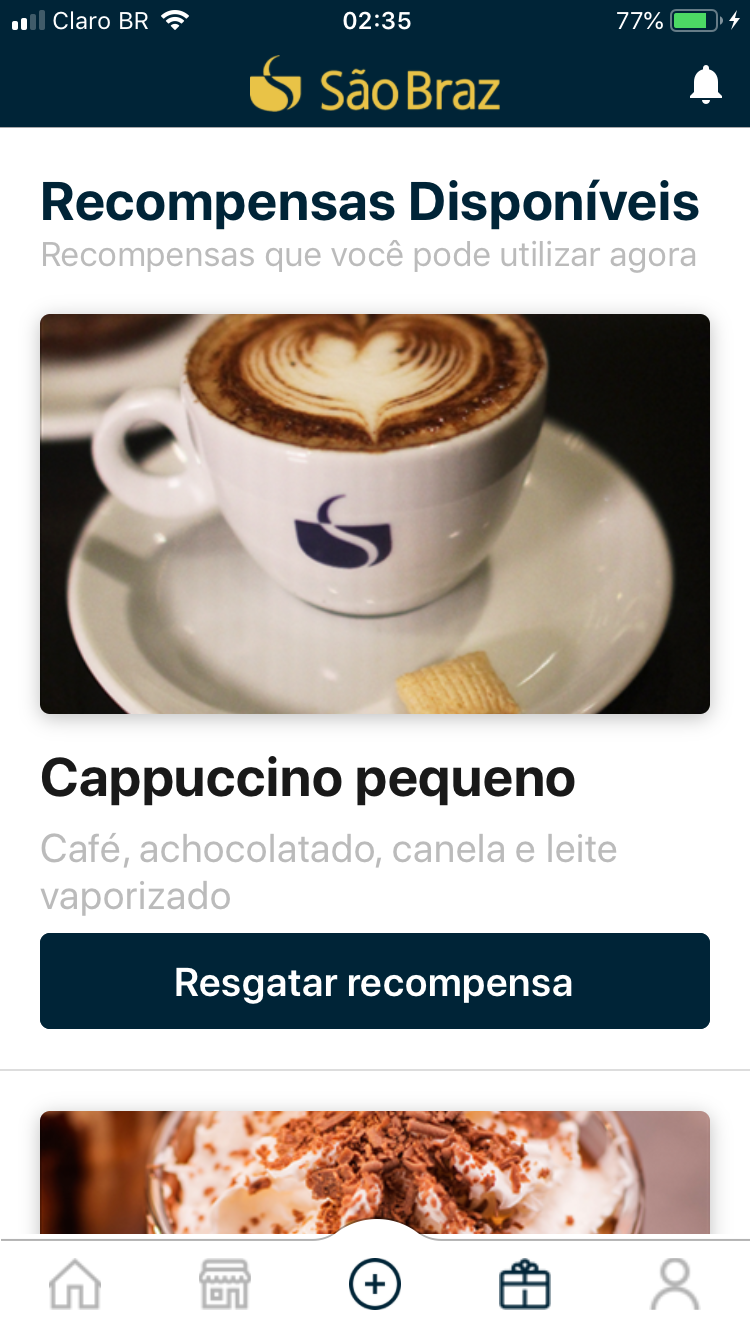Switch to the home tab
This screenshot has width=750, height=1334.
[76, 1284]
